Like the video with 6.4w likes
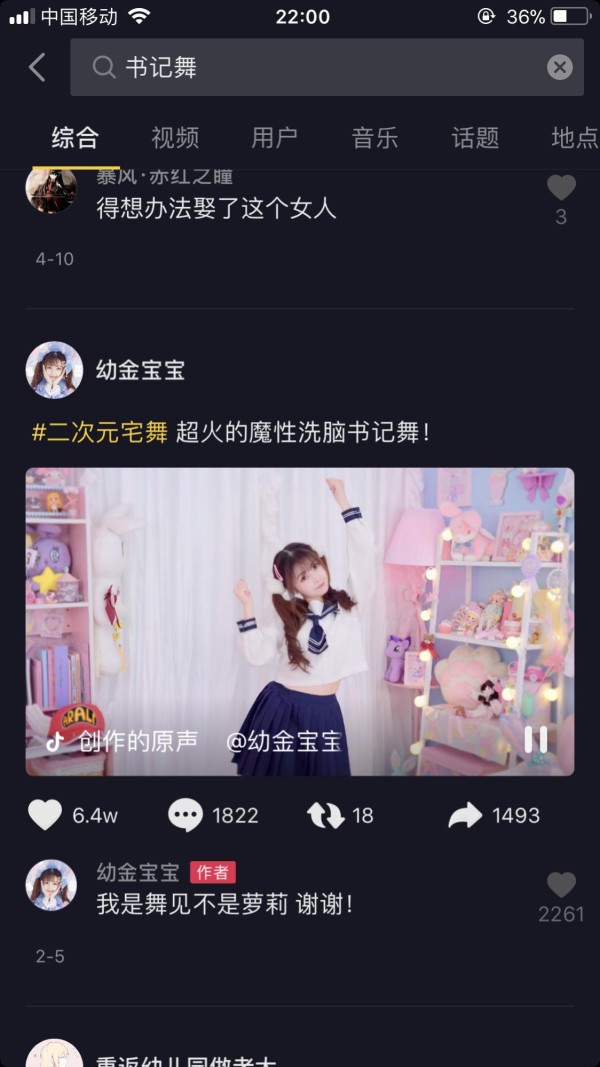This screenshot has width=600, height=1067. point(45,815)
